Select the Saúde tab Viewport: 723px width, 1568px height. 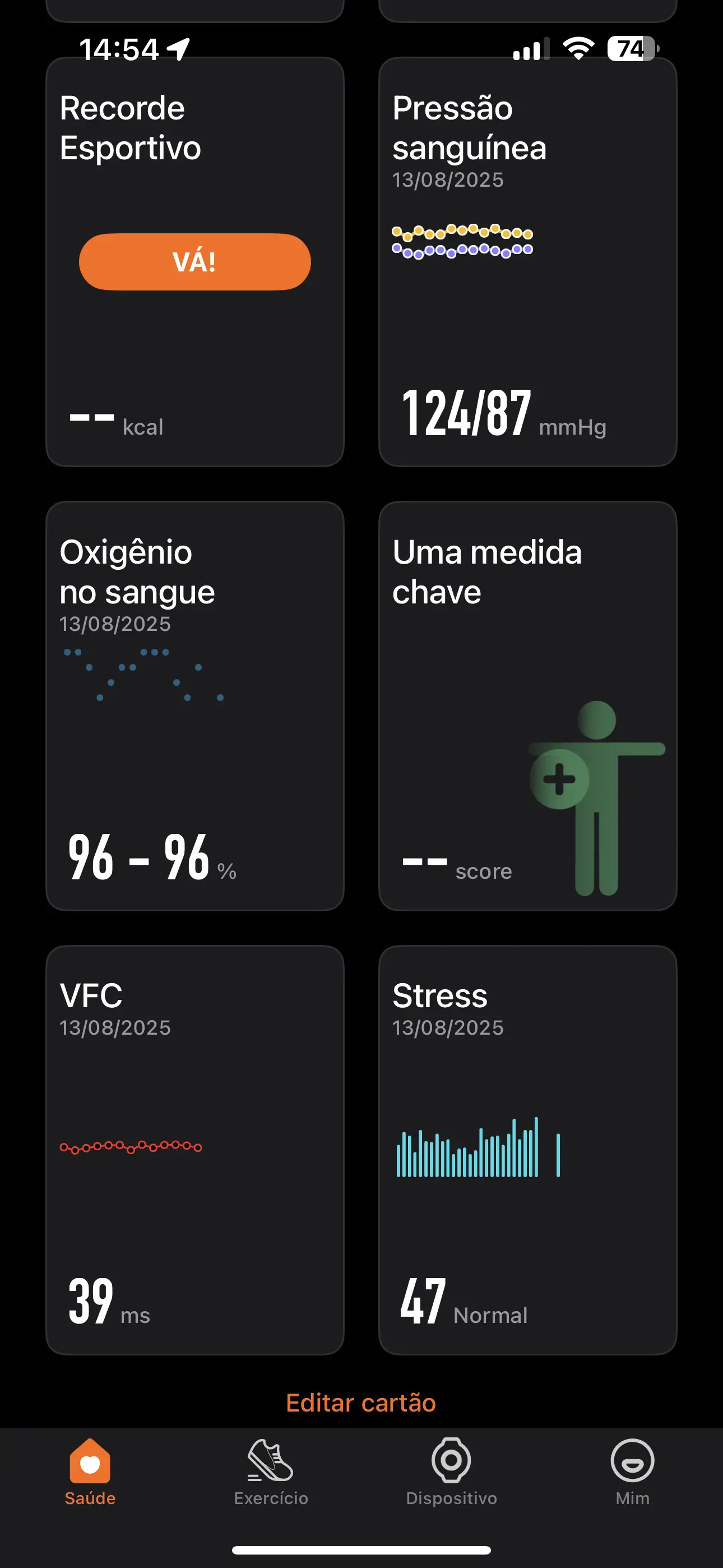[x=90, y=1472]
